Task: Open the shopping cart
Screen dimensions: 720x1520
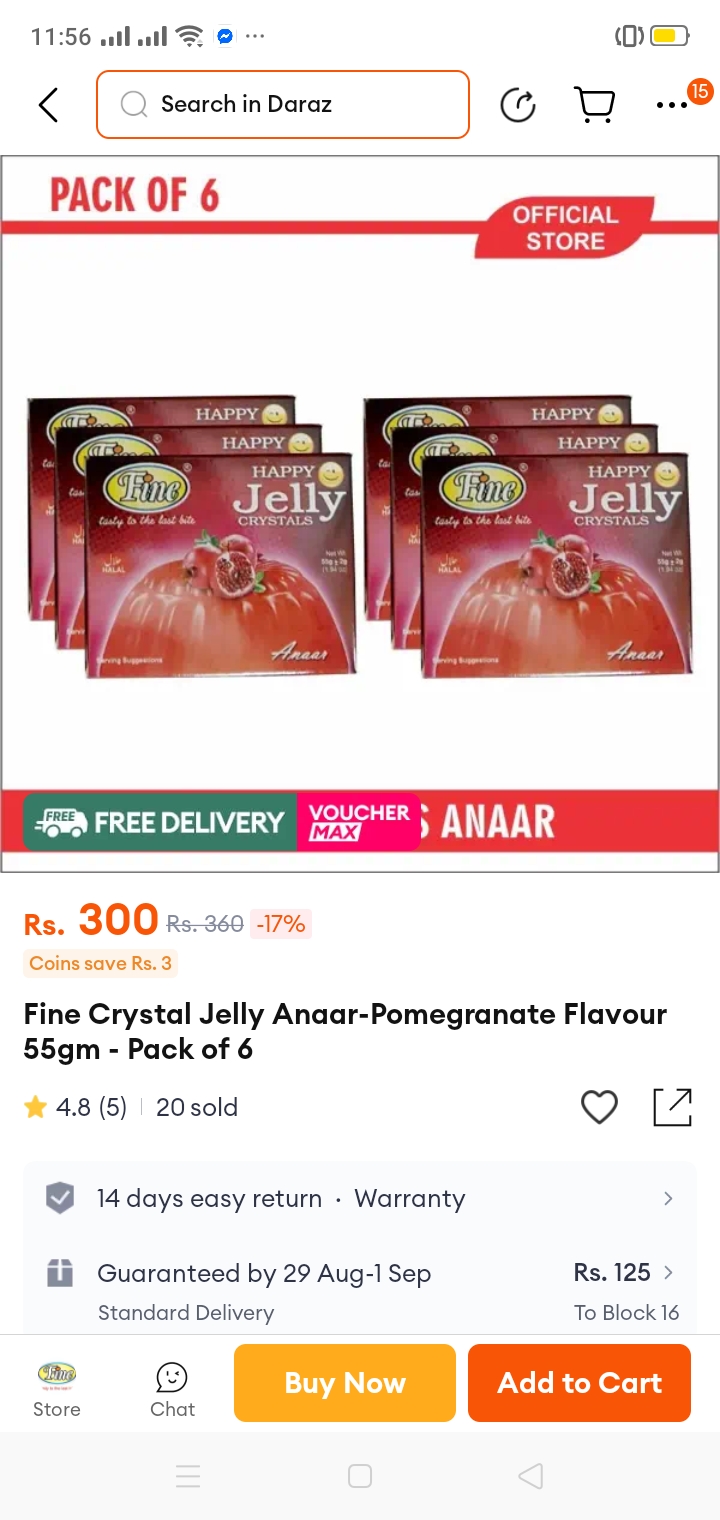Action: [x=594, y=104]
